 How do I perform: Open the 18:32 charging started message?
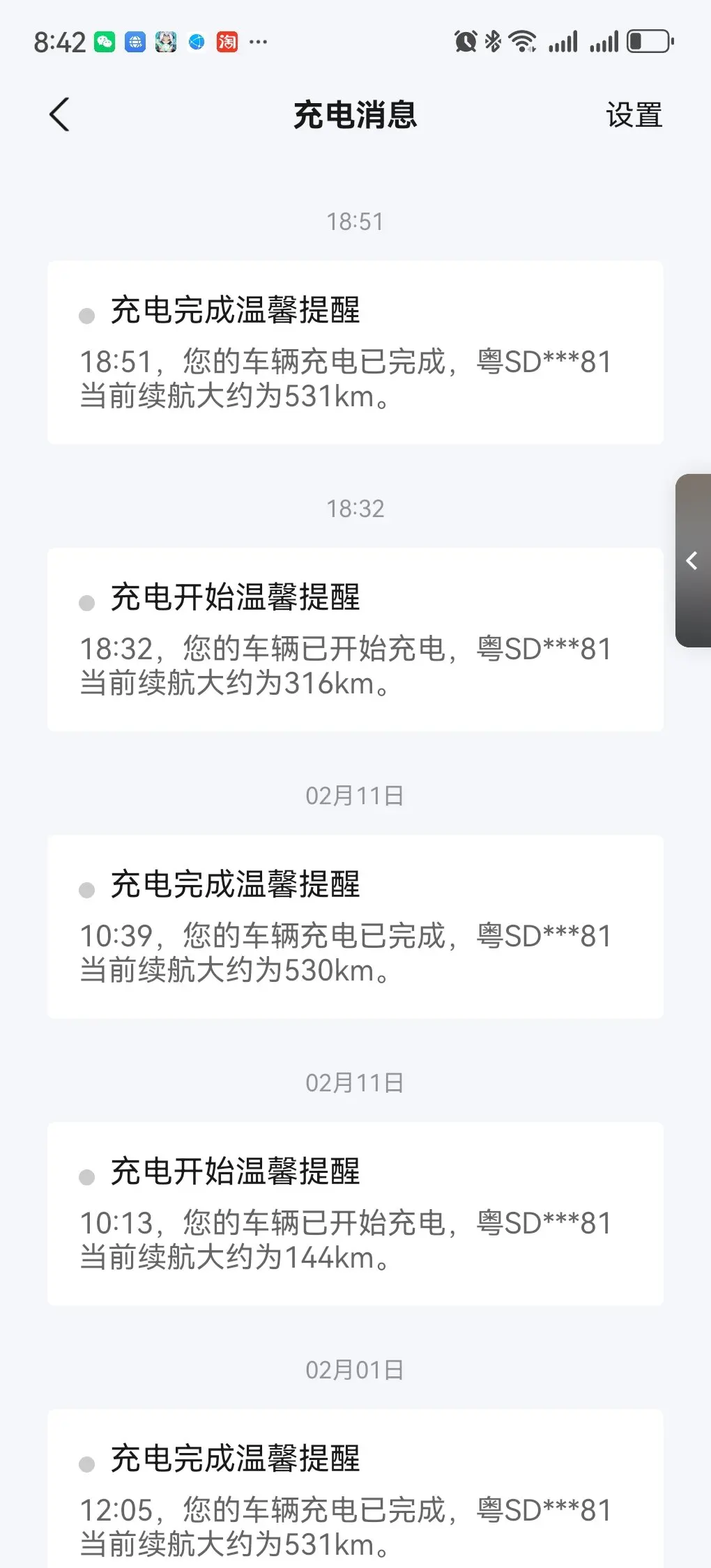tap(355, 640)
